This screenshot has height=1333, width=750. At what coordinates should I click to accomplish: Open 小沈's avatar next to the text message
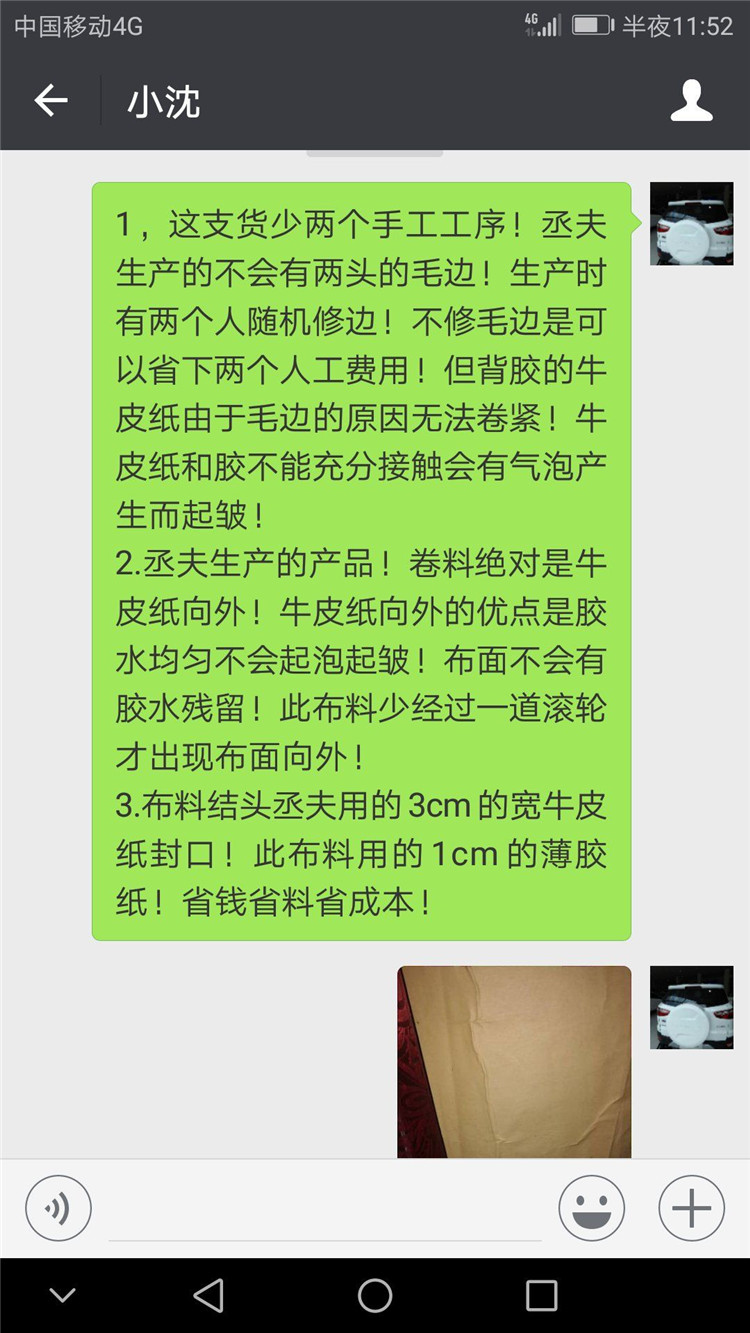coord(691,223)
